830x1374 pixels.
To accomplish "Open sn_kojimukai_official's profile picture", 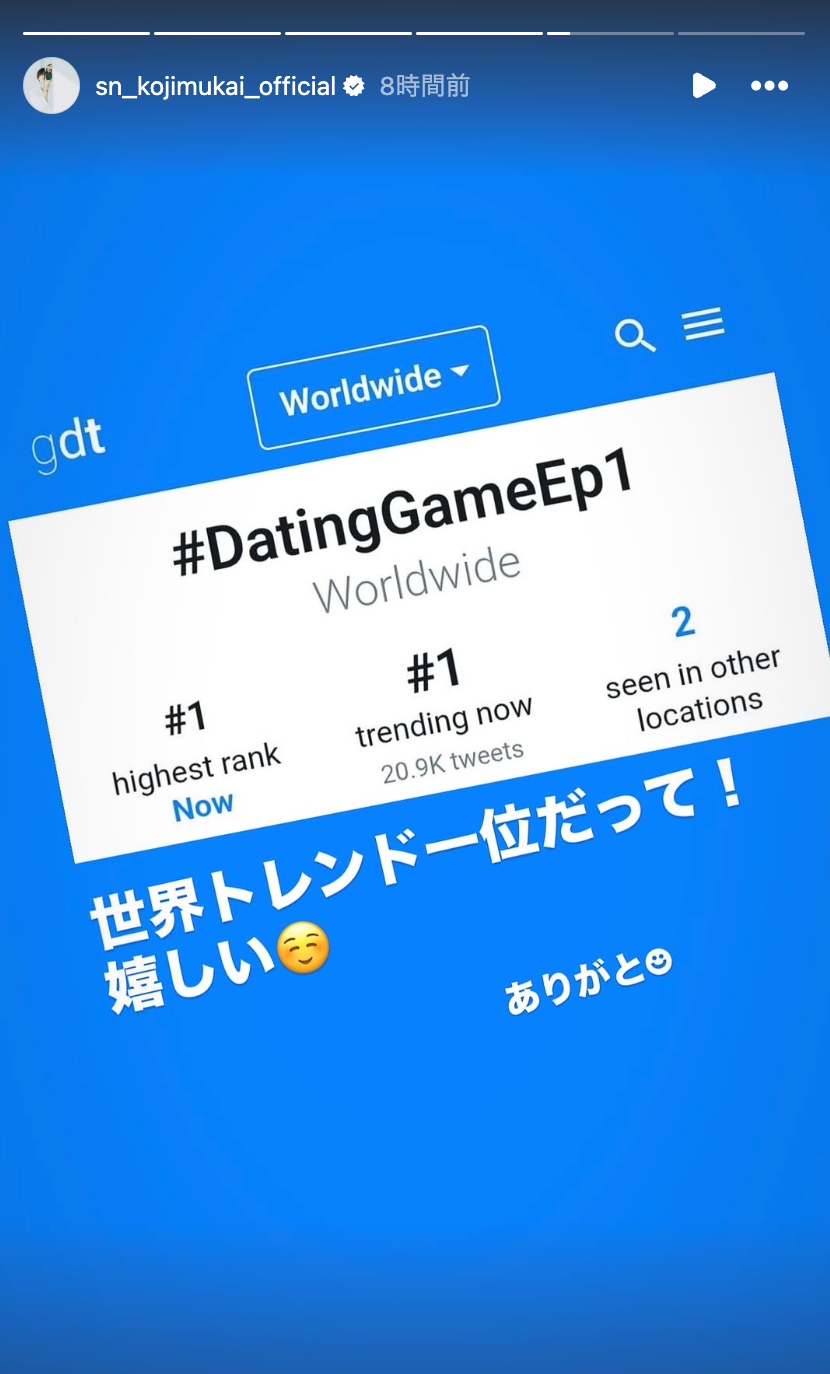I will (51, 86).
